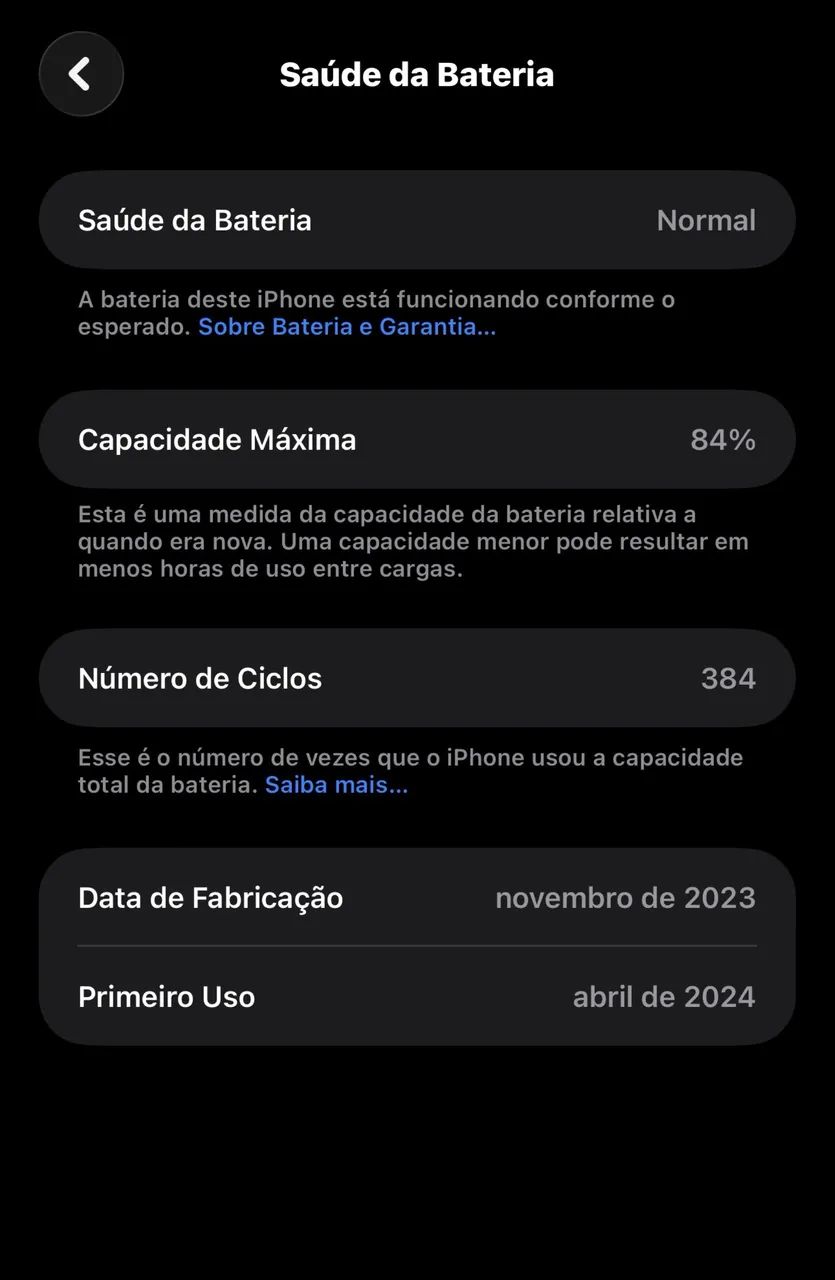The width and height of the screenshot is (835, 1280).
Task: Tap the cycle count explanation text
Action: pyautogui.click(x=411, y=770)
